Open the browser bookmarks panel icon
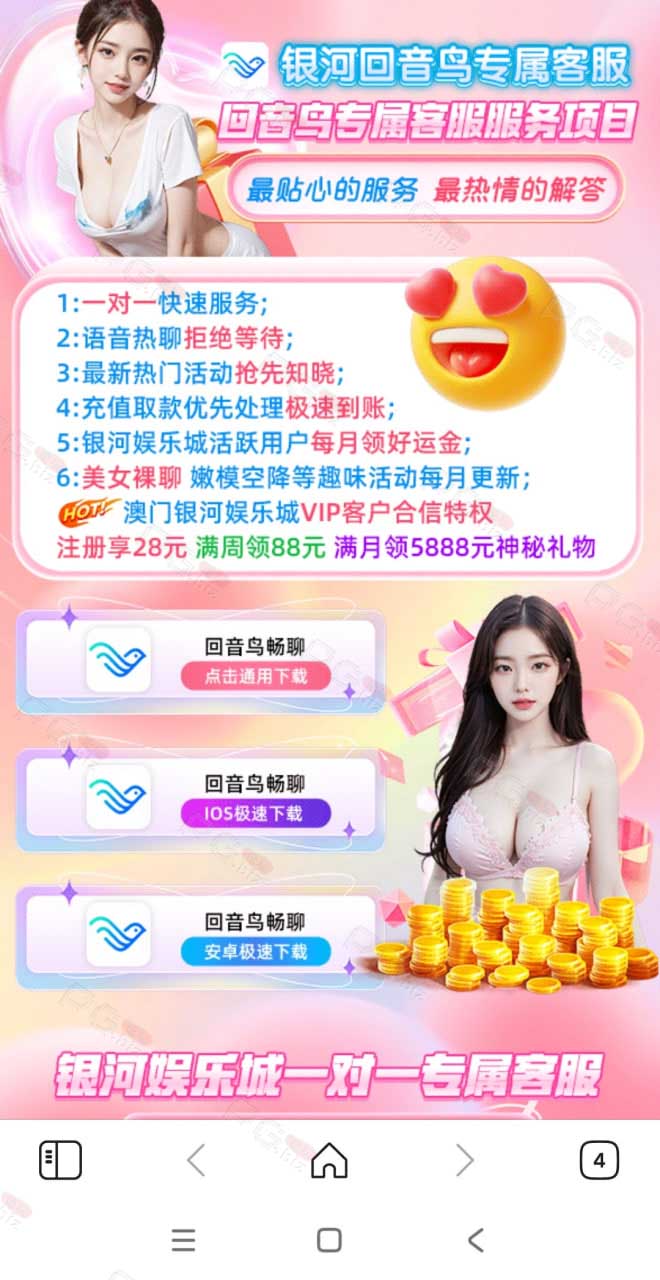This screenshot has height=1280, width=660. [x=60, y=1161]
